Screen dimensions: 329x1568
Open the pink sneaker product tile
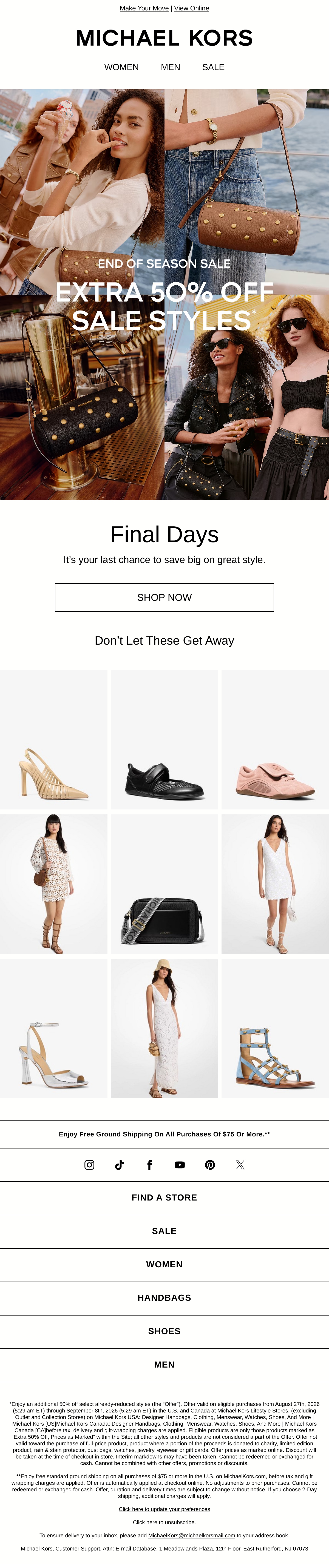pos(275,740)
